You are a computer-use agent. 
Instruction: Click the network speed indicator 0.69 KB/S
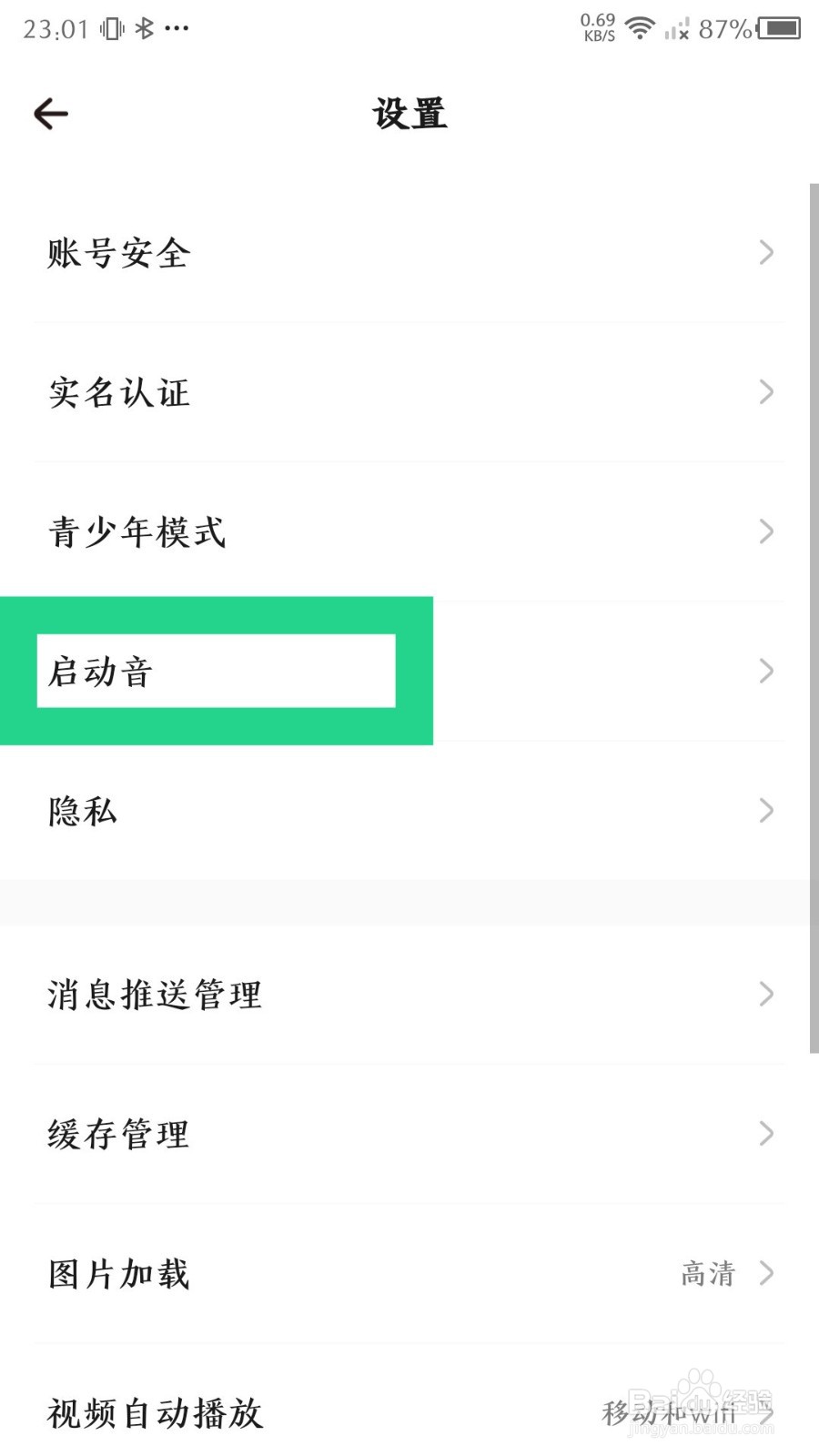596,25
